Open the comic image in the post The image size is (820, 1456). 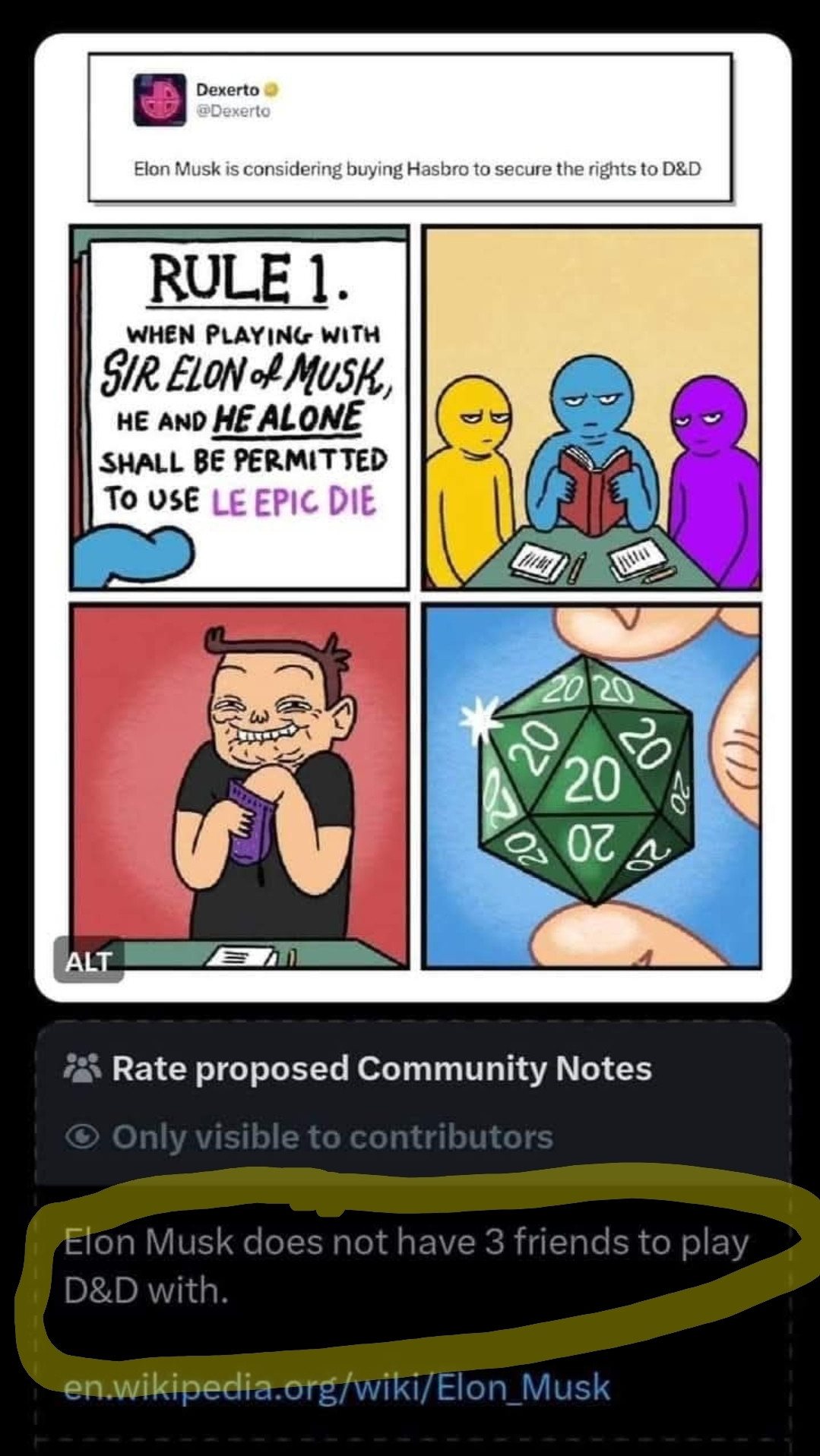click(413, 517)
